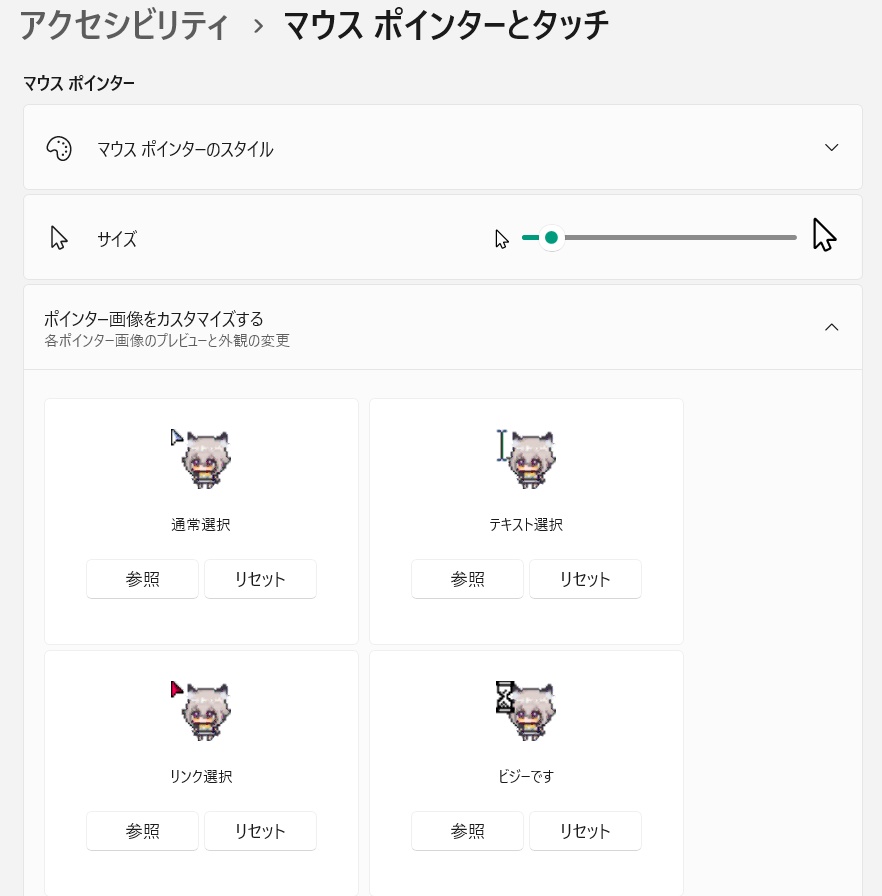
Task: Click the cursor icon next to サイズ label
Action: tap(58, 236)
